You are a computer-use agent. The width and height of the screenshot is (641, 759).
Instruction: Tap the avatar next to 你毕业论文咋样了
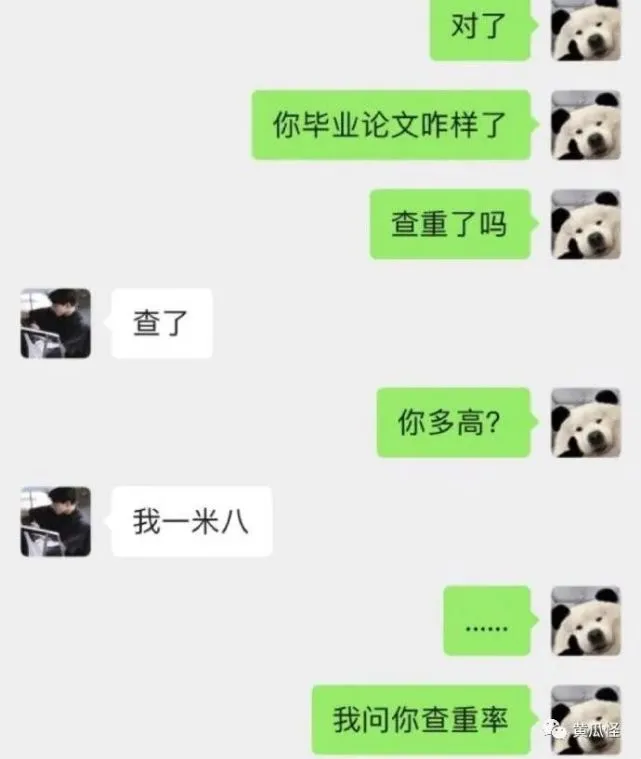(x=586, y=125)
